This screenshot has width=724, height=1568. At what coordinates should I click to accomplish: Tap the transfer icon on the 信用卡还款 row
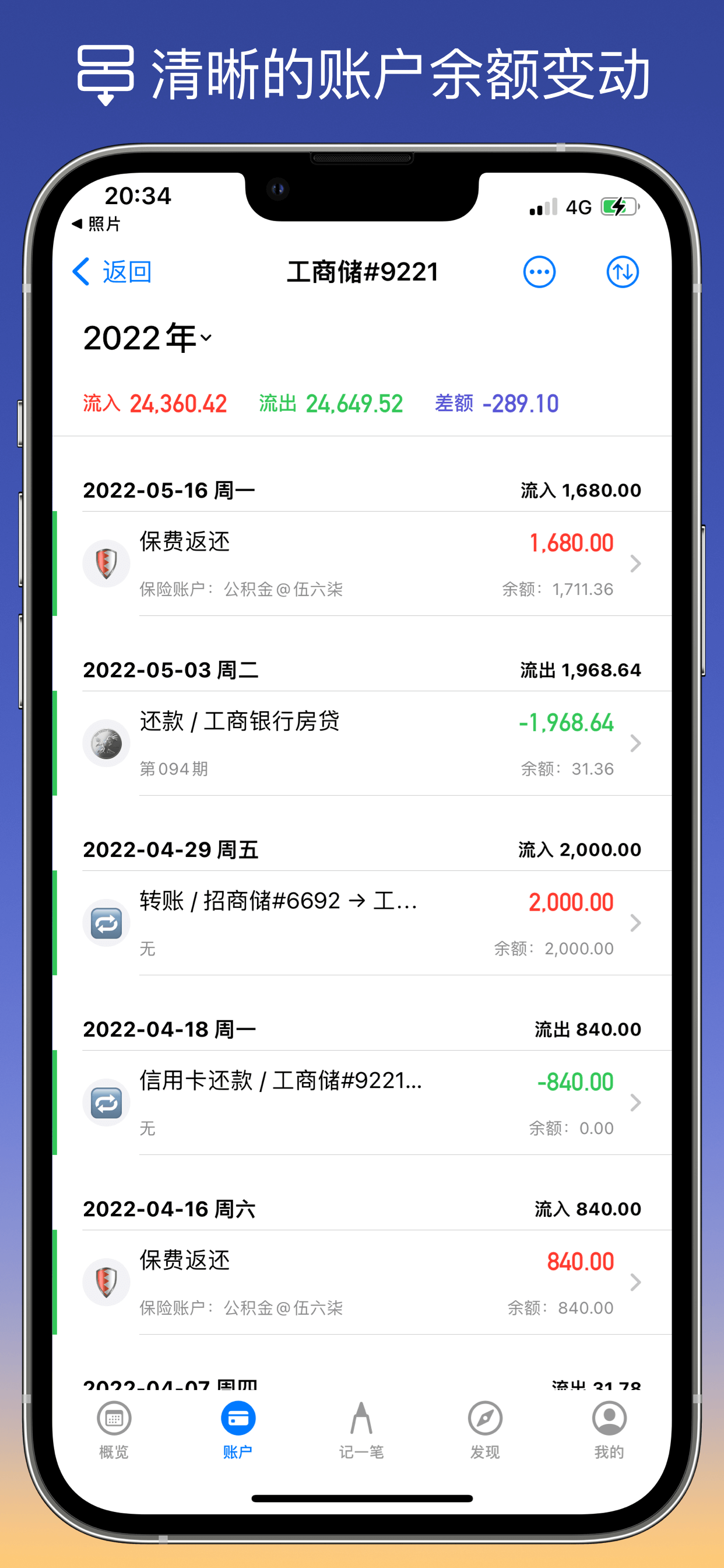pos(106,1102)
